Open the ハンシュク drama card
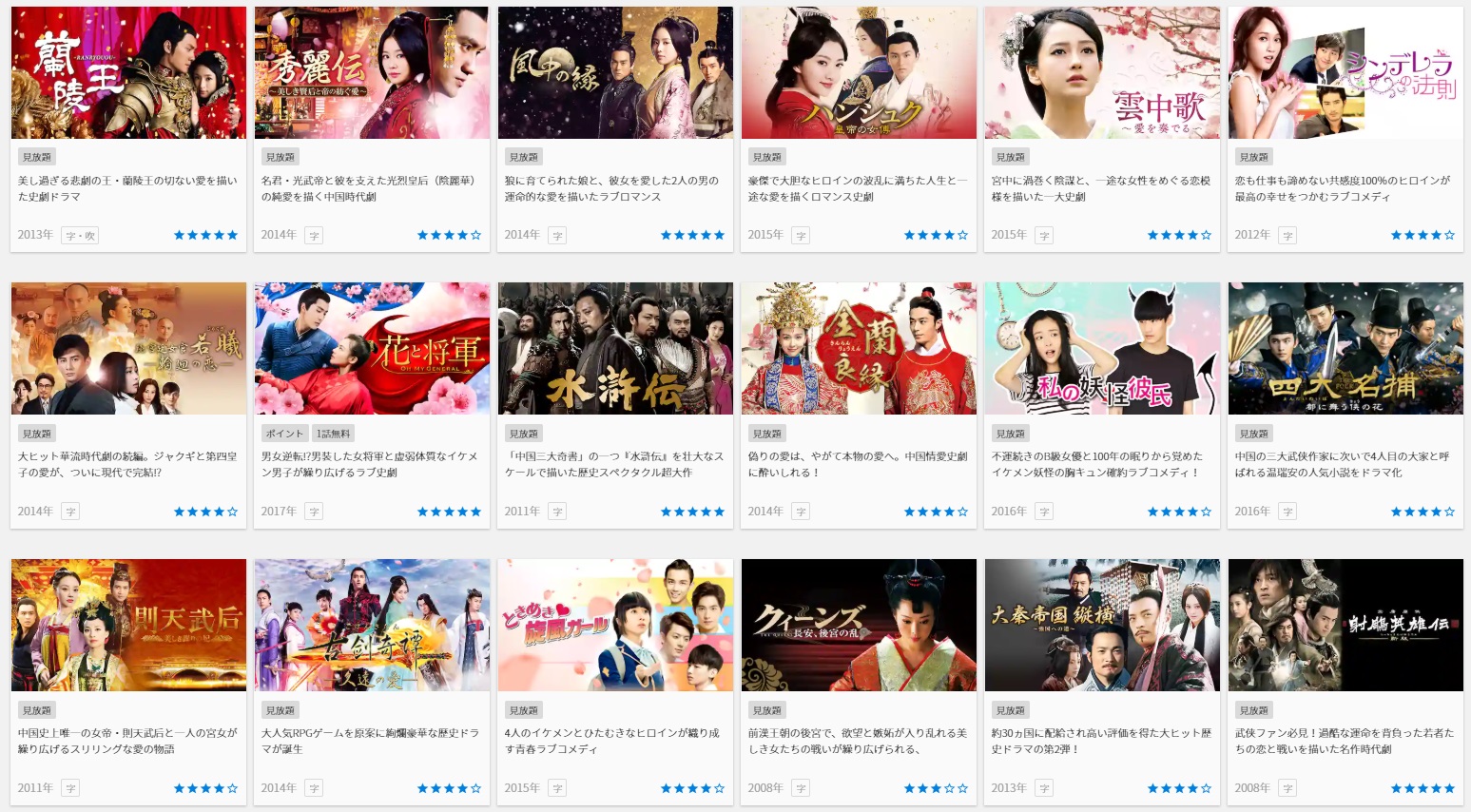The image size is (1471, 812). pos(859,74)
